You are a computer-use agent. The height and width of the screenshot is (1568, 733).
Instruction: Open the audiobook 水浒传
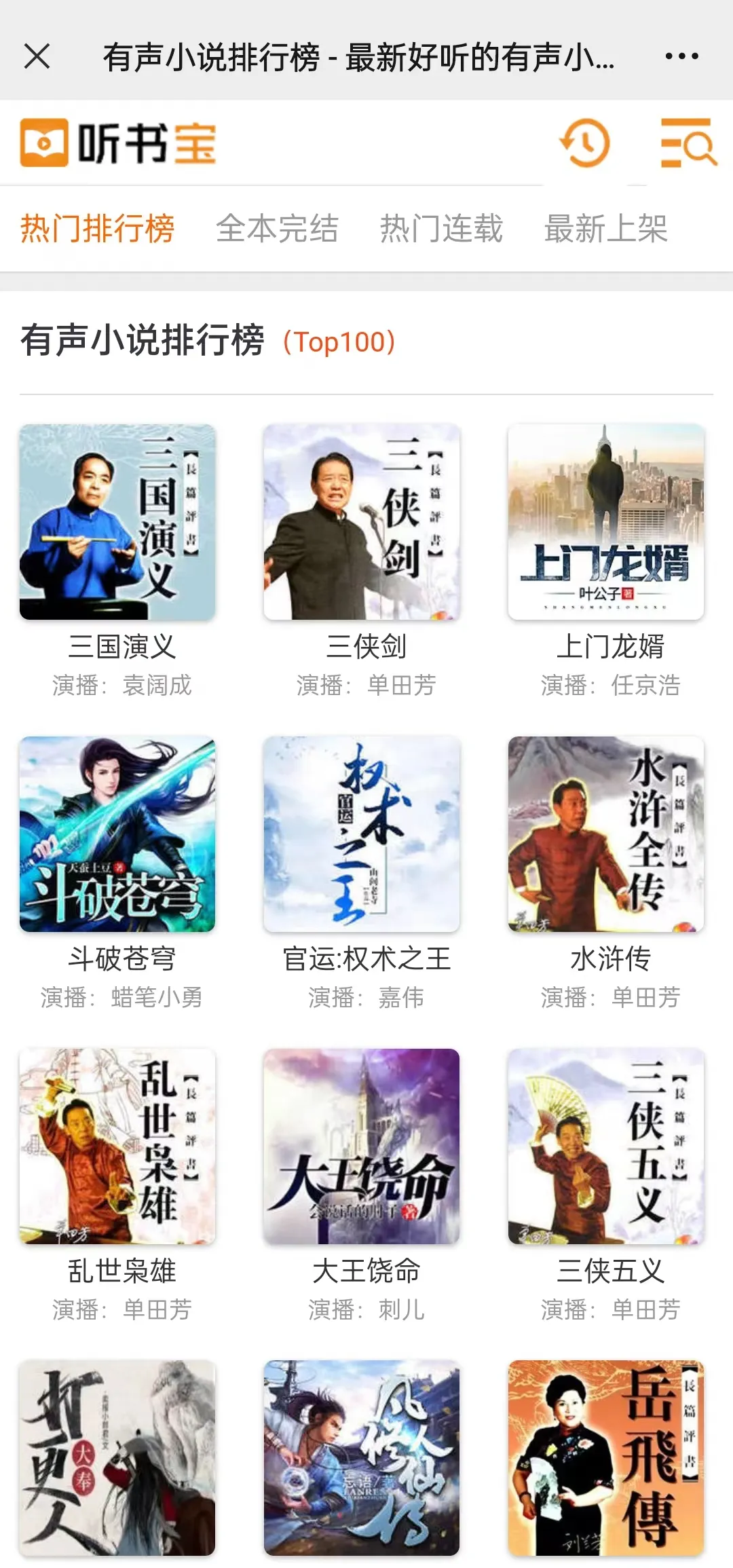click(x=606, y=834)
